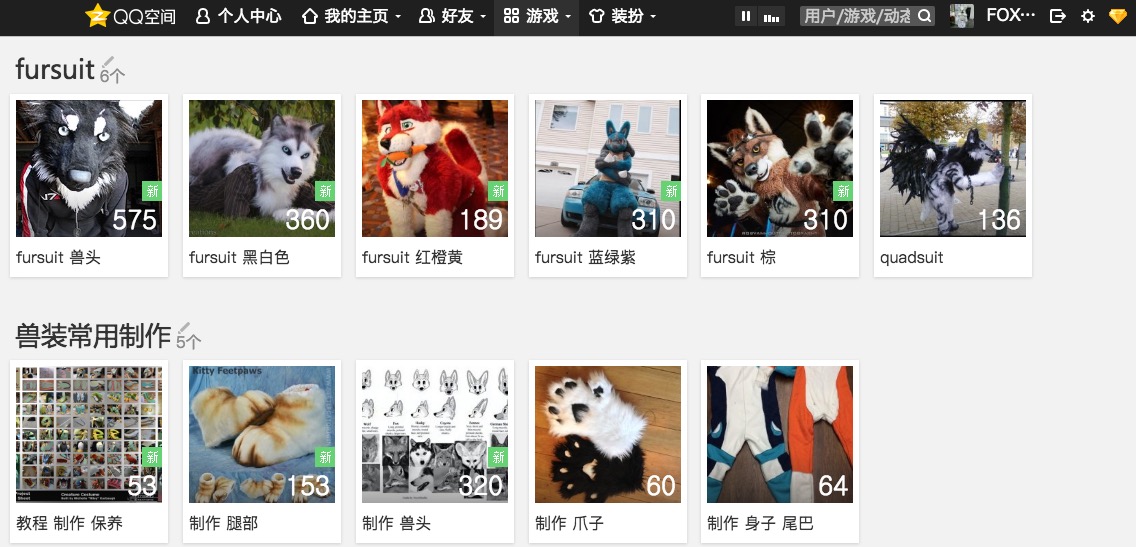
Task: Tap the 用户/游戏/动态 search box
Action: pyautogui.click(x=858, y=16)
